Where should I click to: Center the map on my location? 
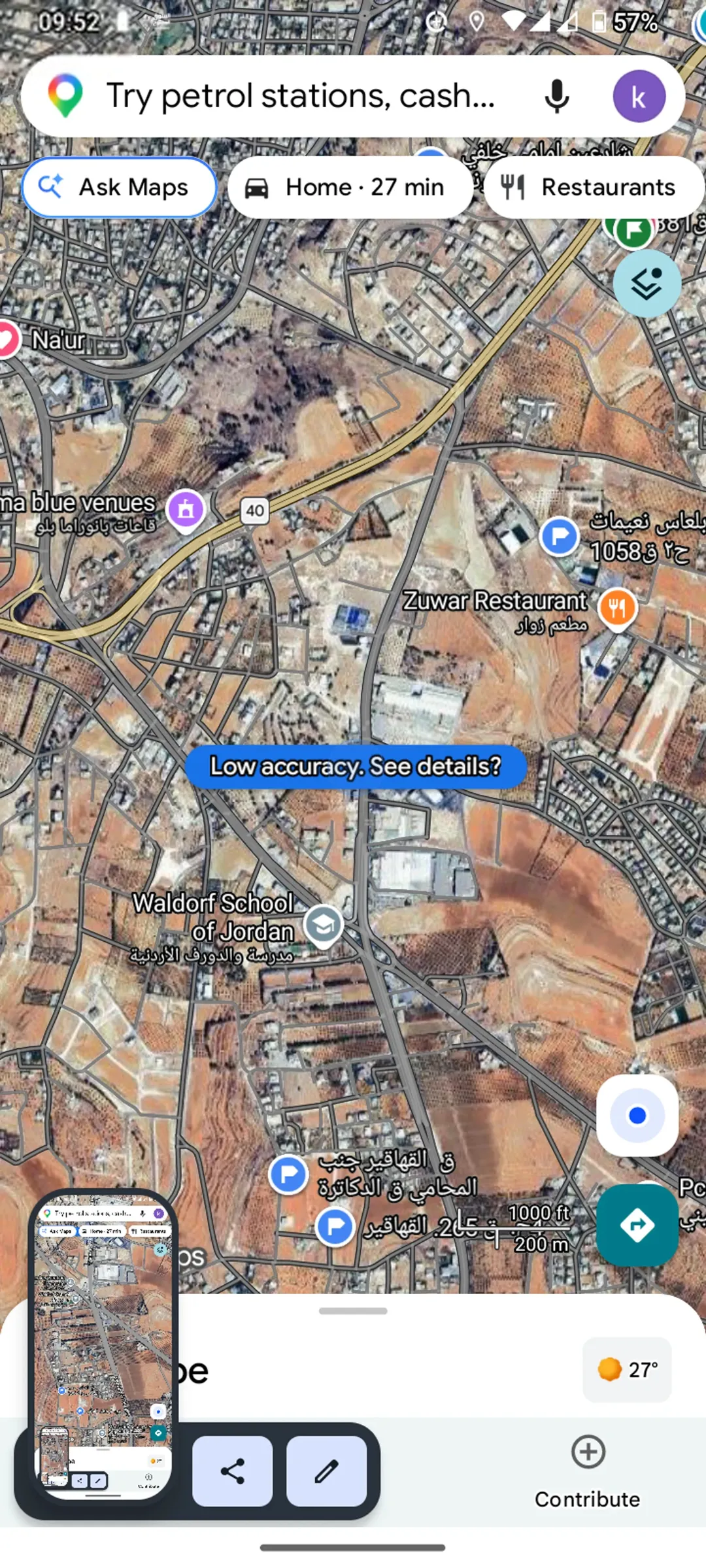[637, 1115]
